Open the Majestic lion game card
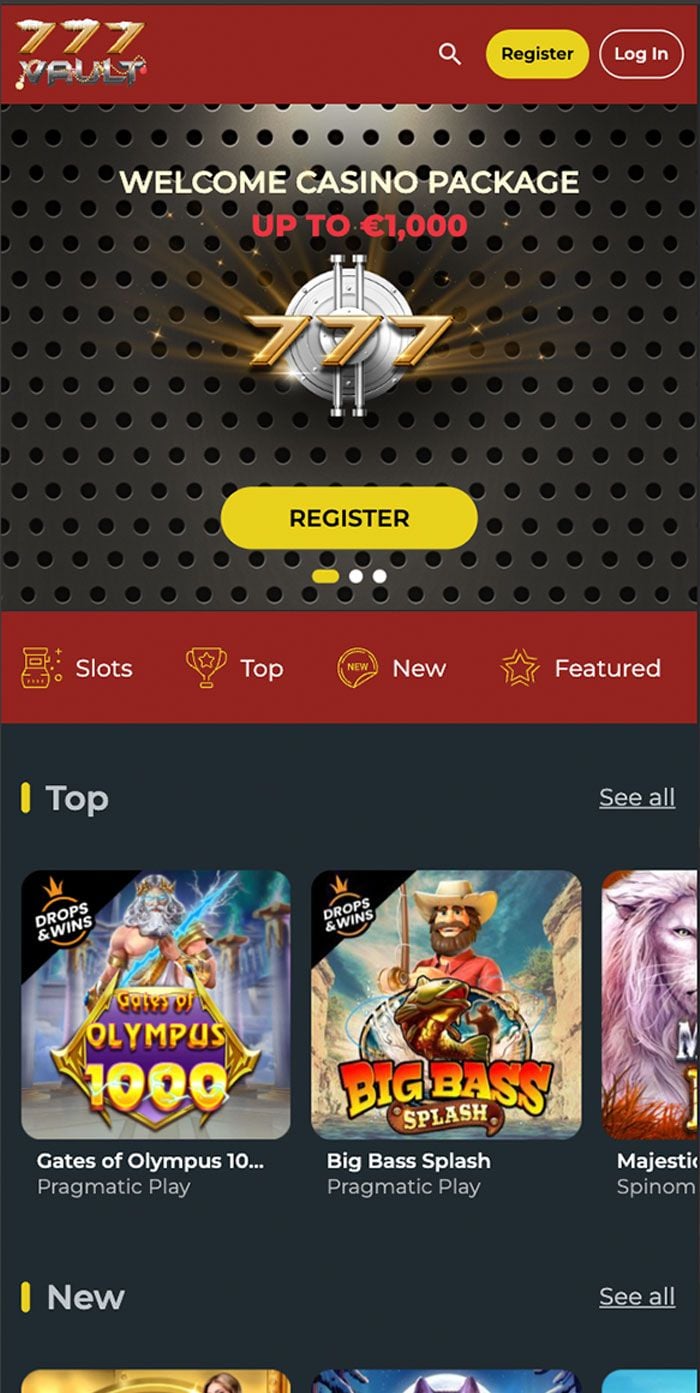This screenshot has height=1393, width=700. pos(650,1005)
